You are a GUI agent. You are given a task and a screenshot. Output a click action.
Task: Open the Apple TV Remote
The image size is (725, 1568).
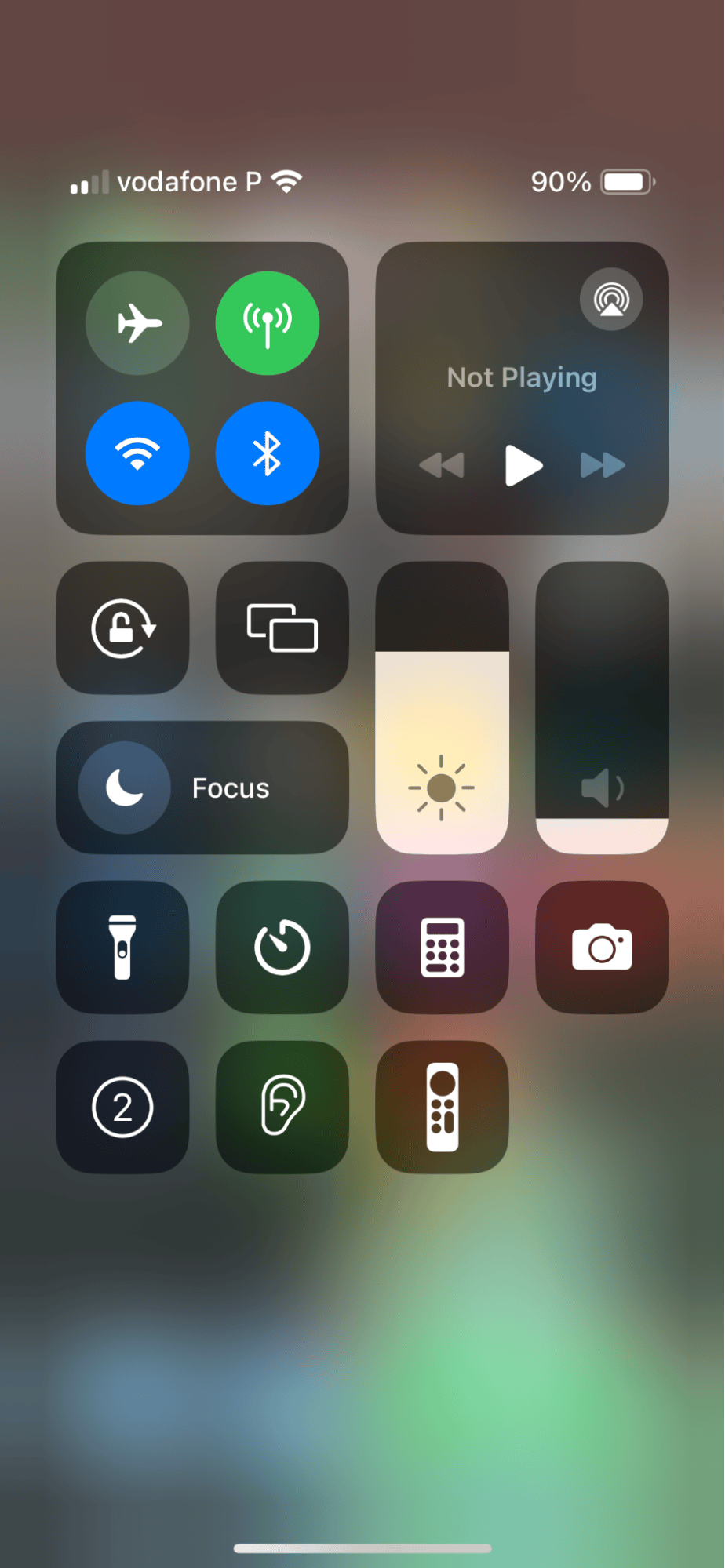click(x=441, y=1105)
